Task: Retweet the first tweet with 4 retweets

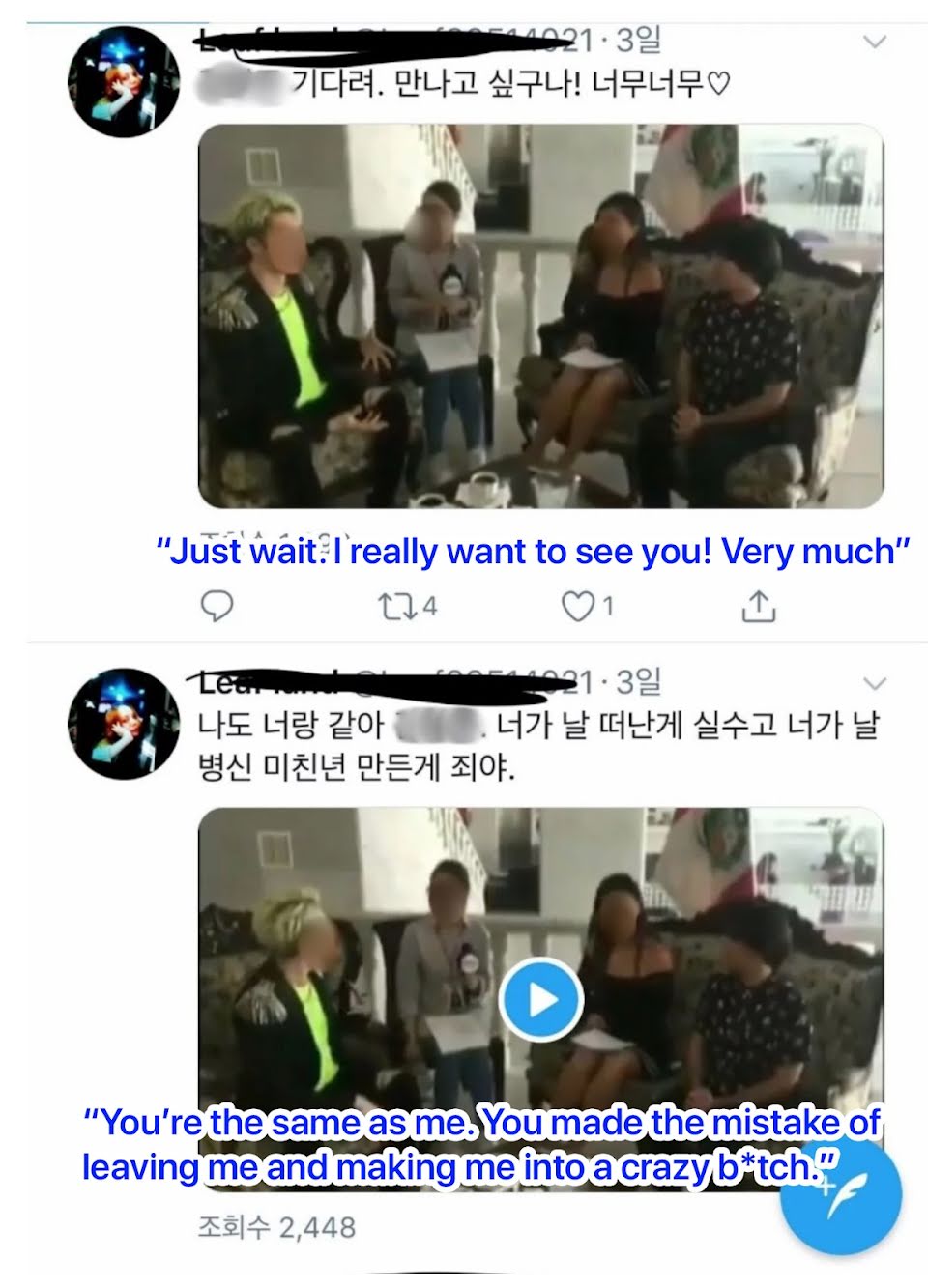Action: (x=394, y=606)
